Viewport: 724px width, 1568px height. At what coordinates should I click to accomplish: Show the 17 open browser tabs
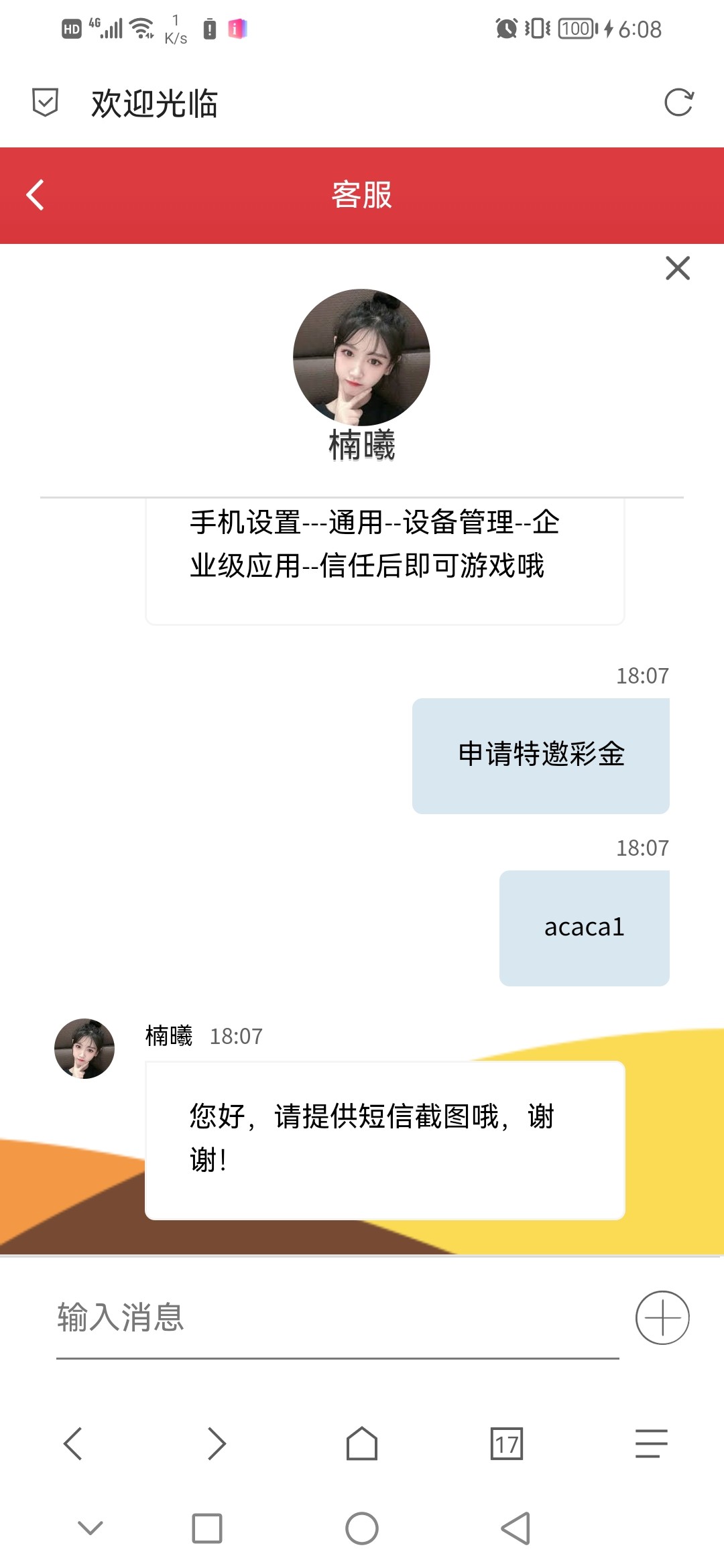tap(507, 1443)
